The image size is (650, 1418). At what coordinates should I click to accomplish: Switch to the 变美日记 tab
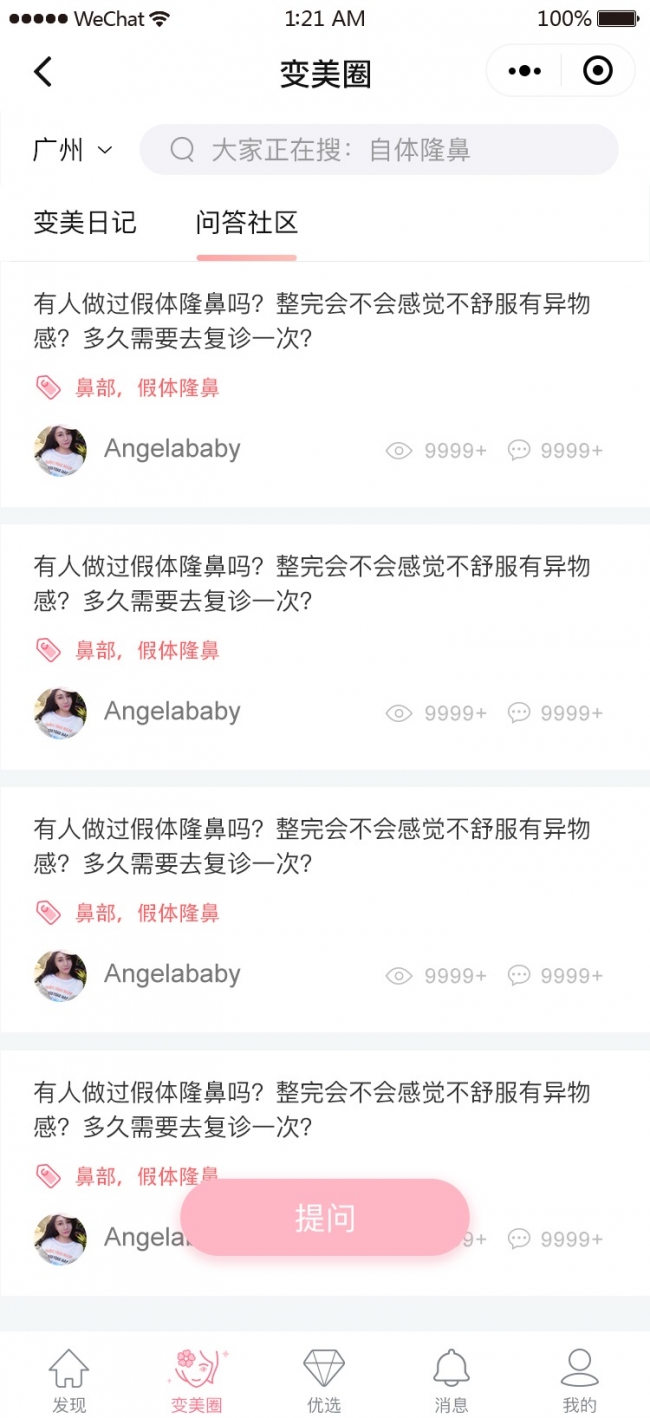pos(85,222)
